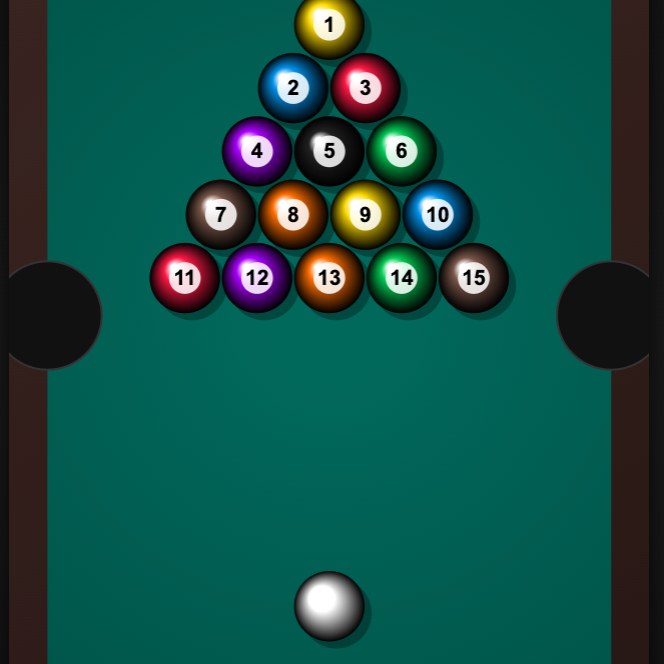Tap the white cue ball
The width and height of the screenshot is (664, 664).
click(329, 605)
